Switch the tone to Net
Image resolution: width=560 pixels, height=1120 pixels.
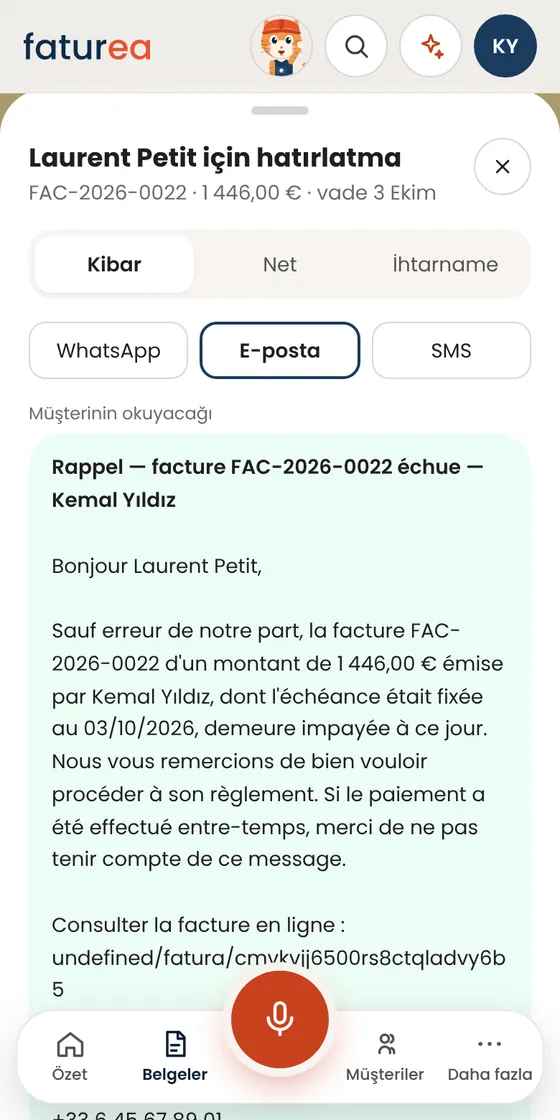point(280,264)
